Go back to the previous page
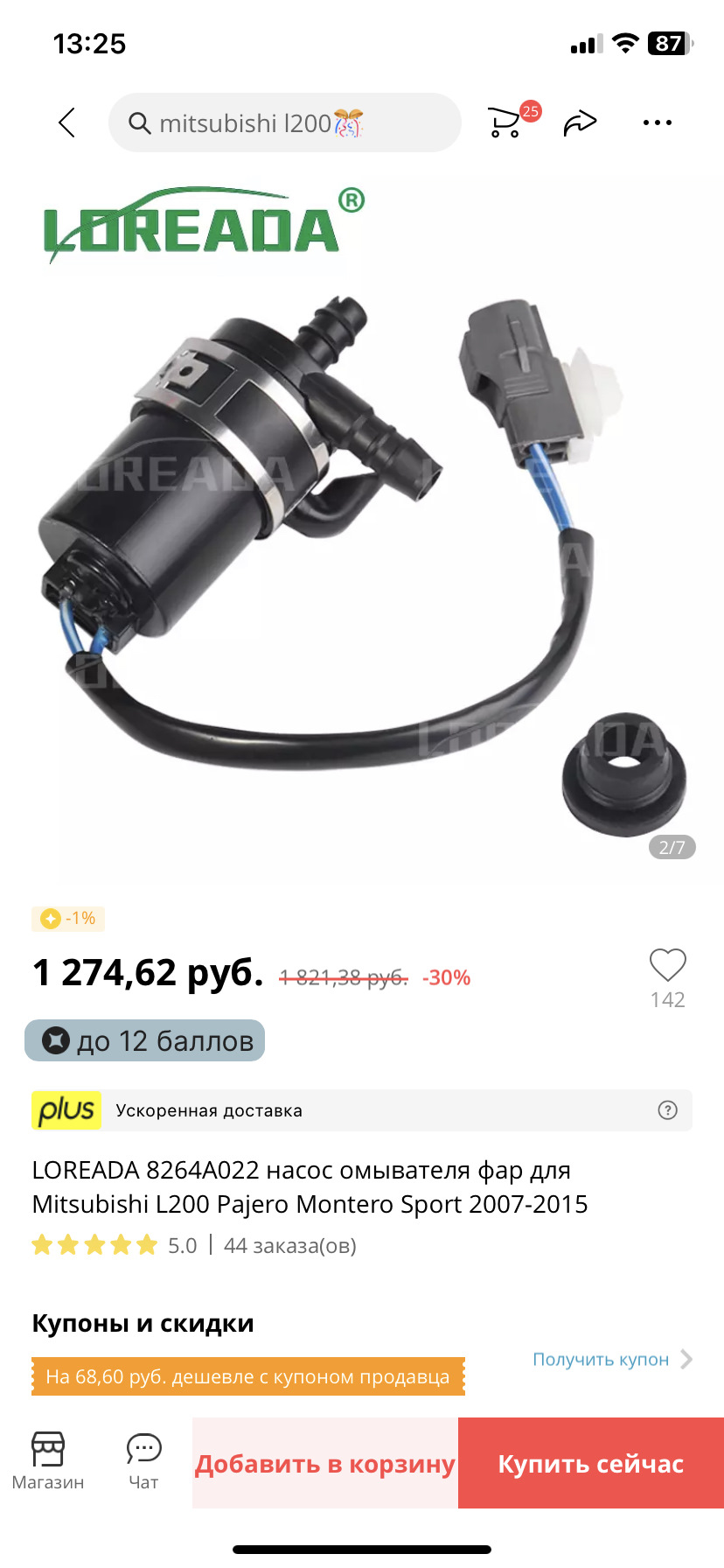 (66, 122)
